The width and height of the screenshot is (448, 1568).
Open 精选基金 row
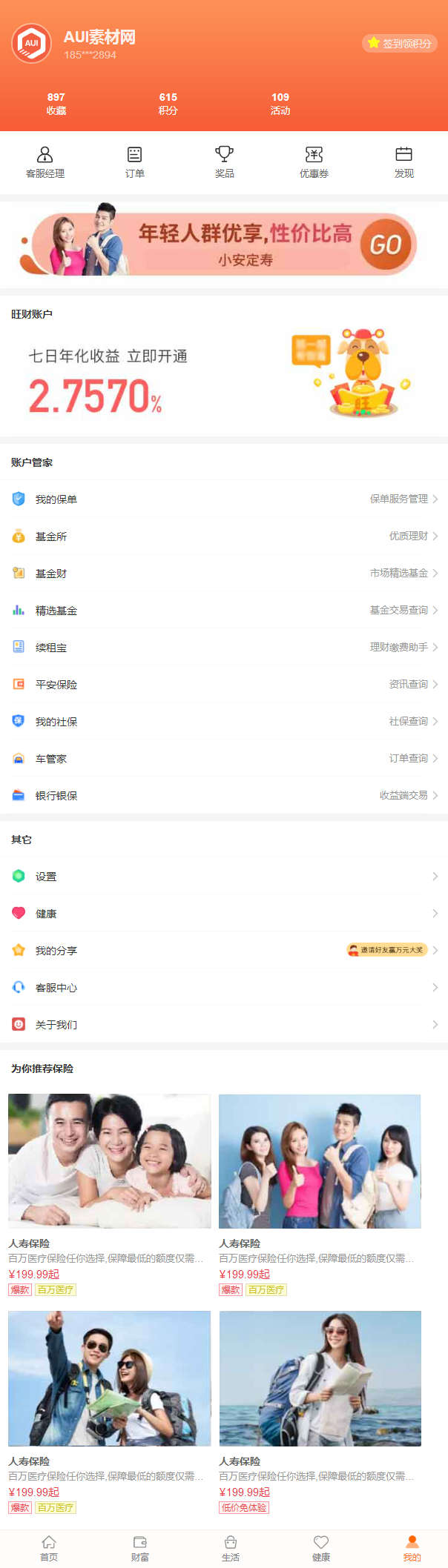click(223, 610)
